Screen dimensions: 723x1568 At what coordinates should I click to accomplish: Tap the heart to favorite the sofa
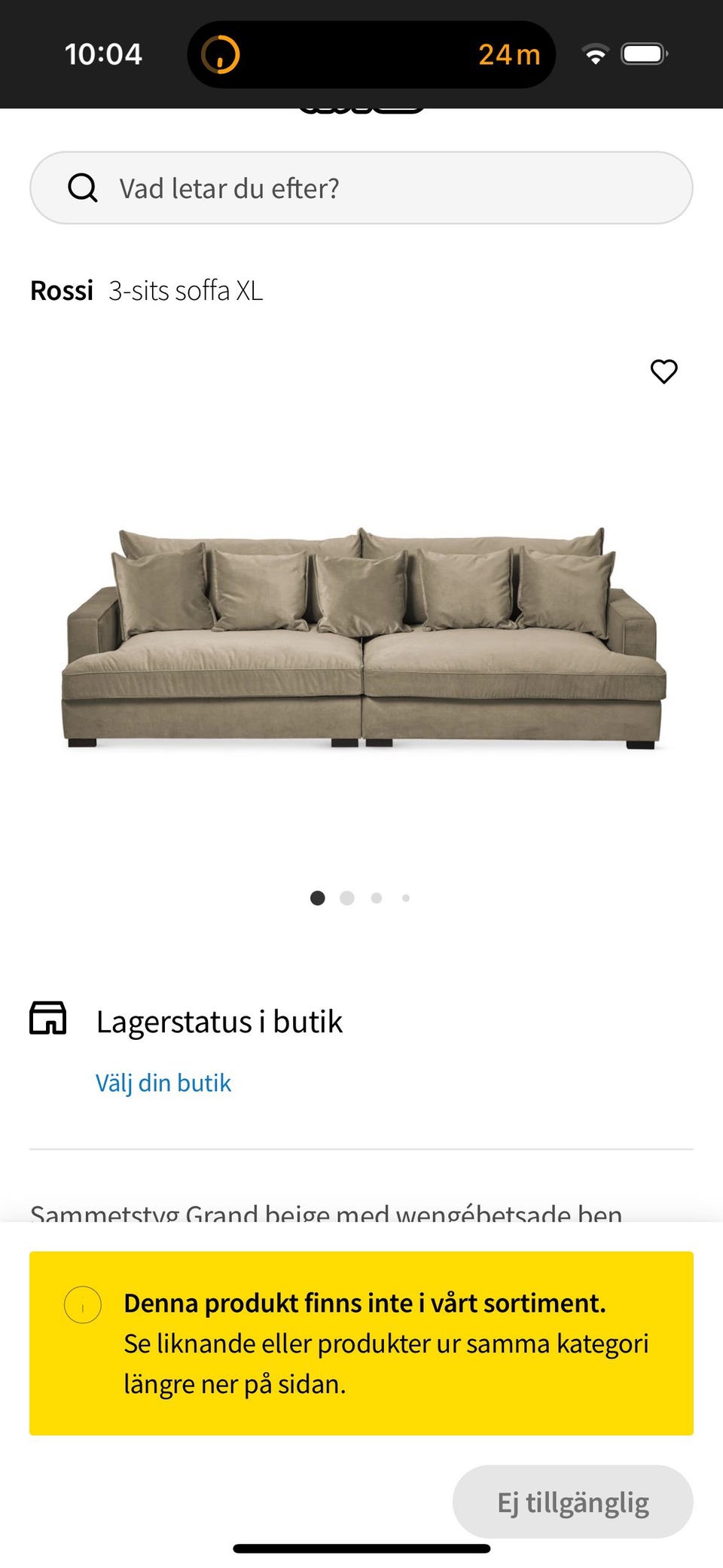point(664,371)
